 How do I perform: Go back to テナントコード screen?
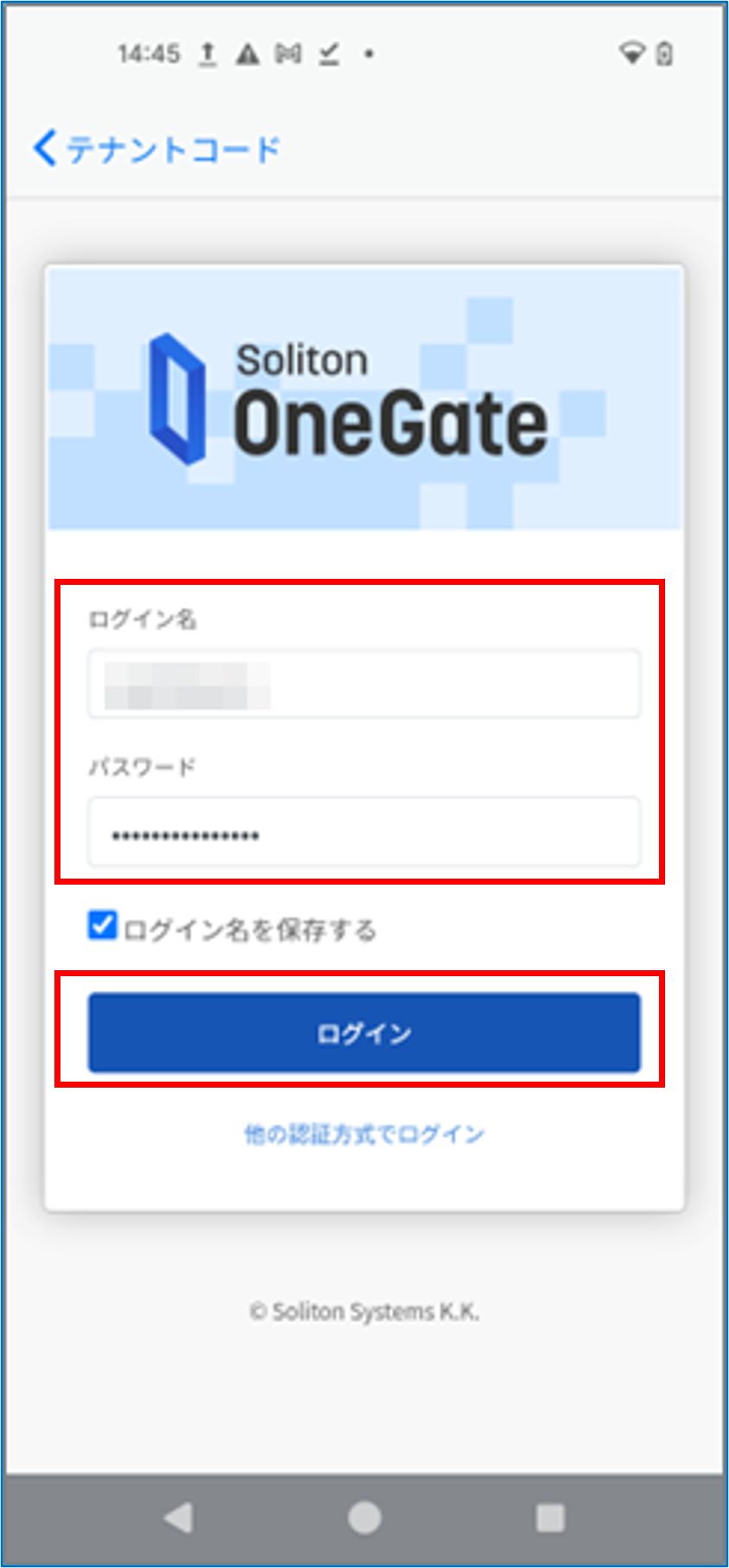tap(155, 149)
